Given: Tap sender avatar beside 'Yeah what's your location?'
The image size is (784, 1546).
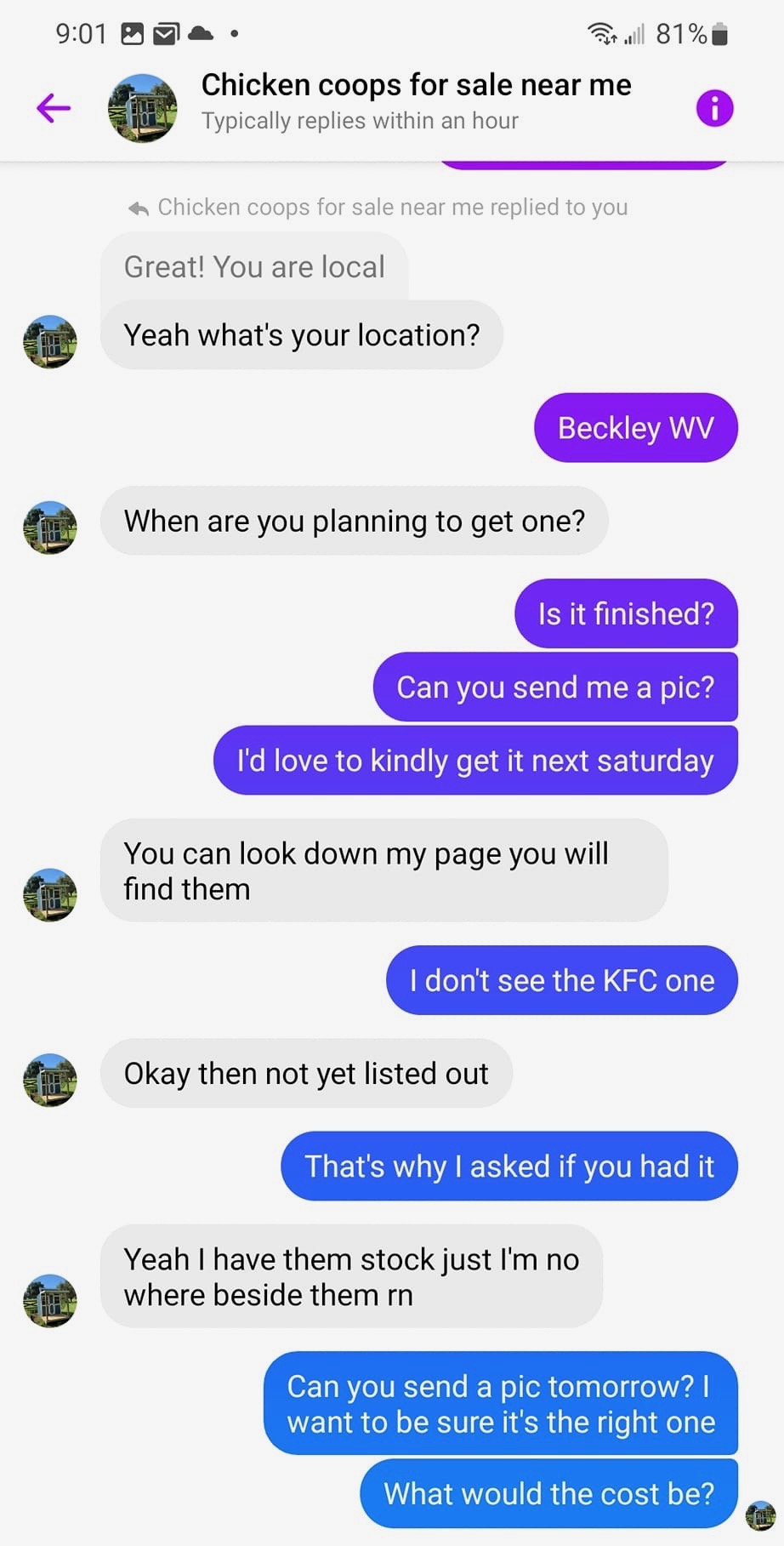Looking at the screenshot, I should click(x=49, y=341).
